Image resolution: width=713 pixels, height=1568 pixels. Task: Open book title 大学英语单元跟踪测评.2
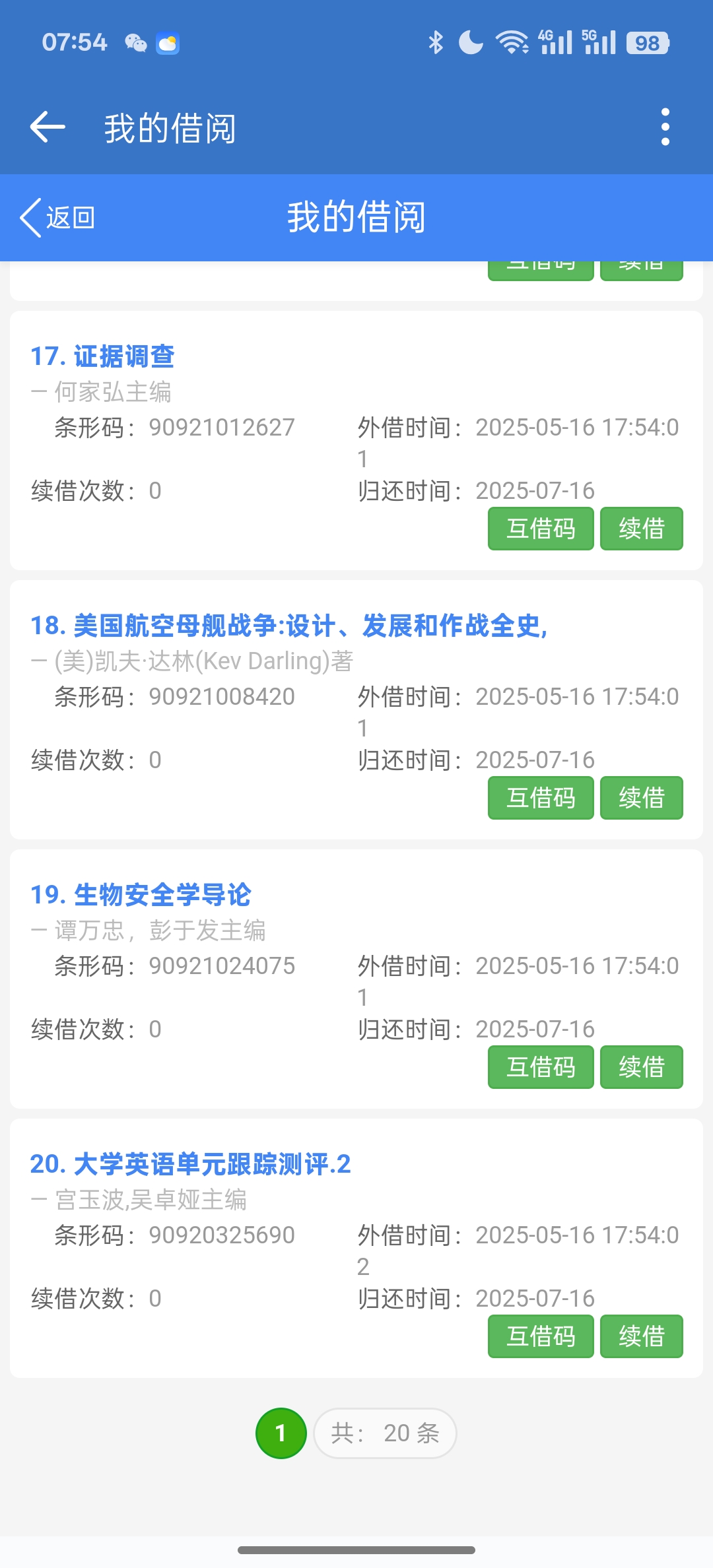click(191, 1164)
